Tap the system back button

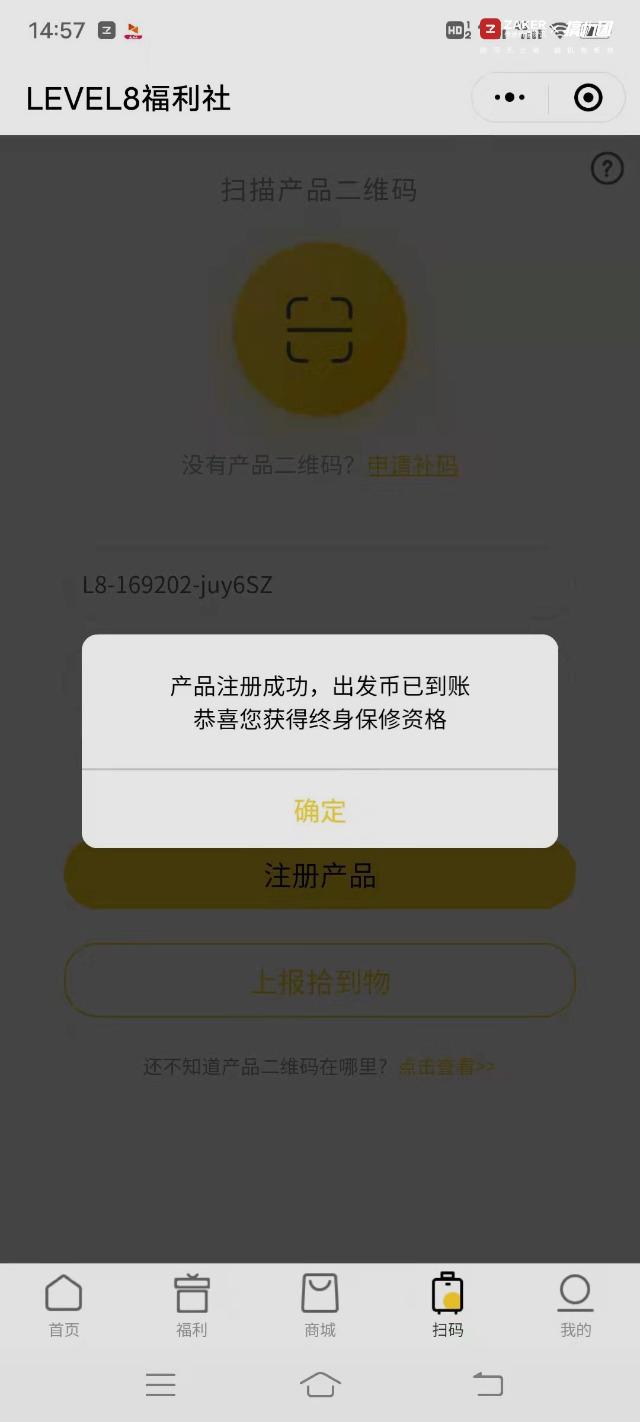tap(488, 1384)
